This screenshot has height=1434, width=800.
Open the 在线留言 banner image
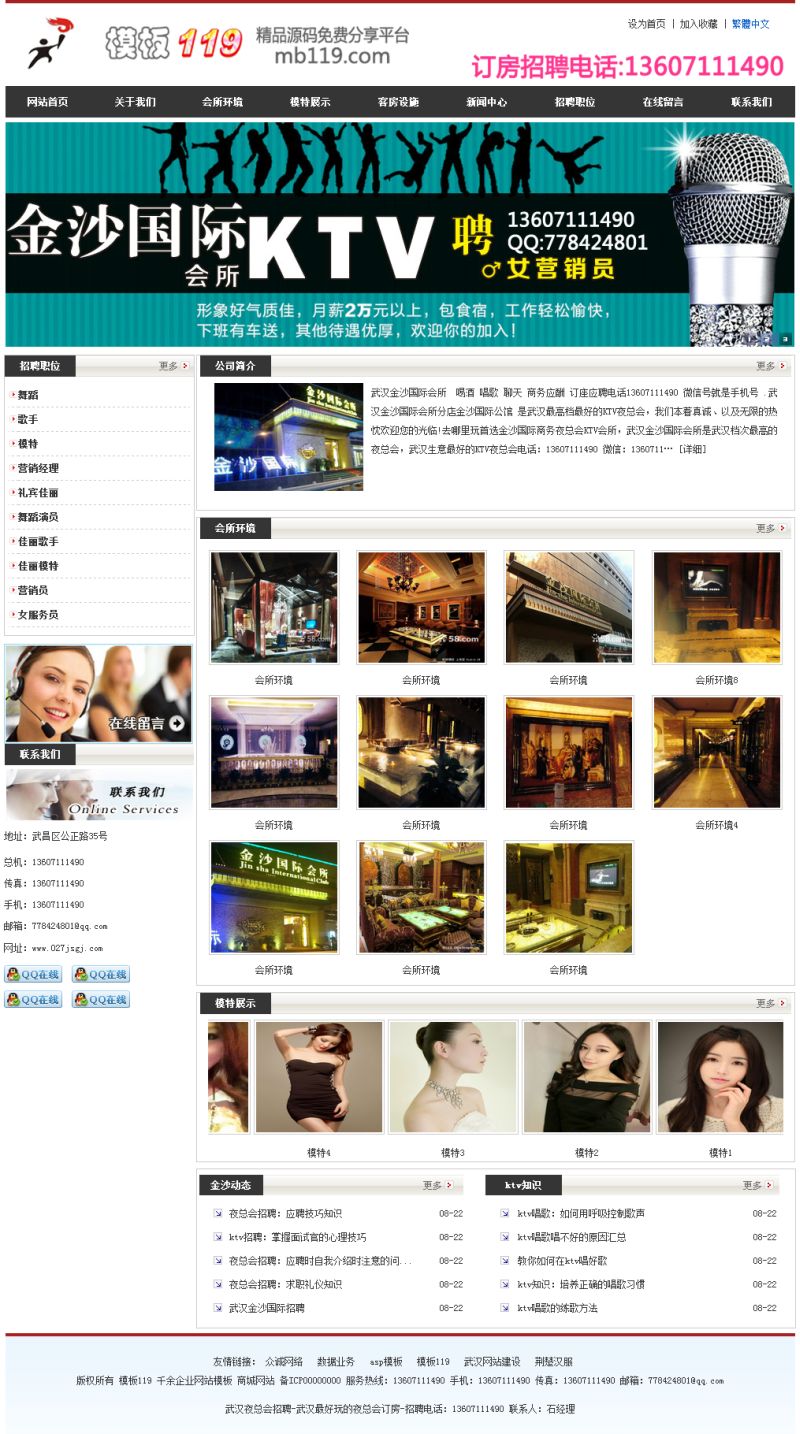(x=98, y=693)
